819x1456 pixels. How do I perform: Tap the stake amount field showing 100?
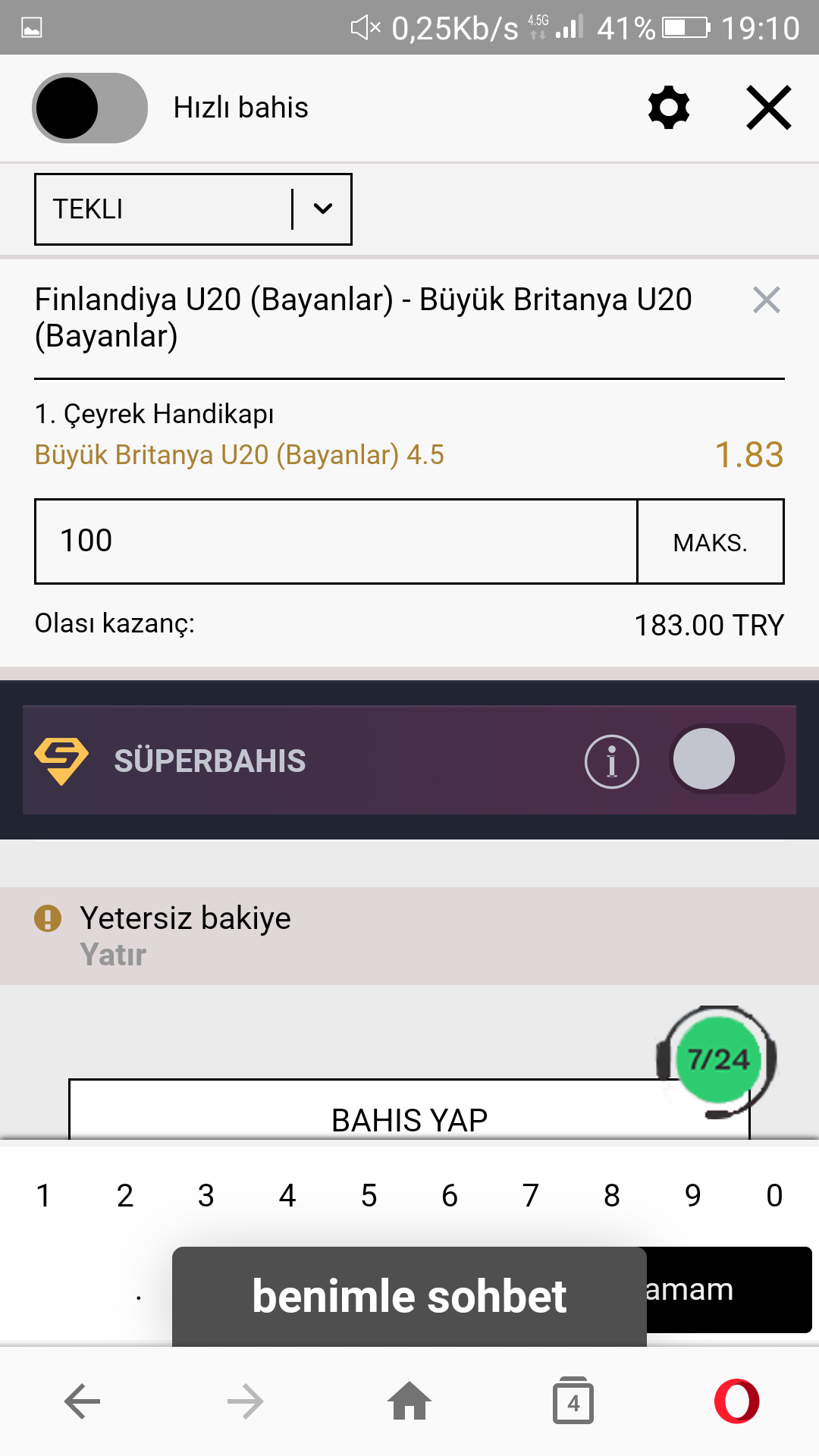pyautogui.click(x=336, y=541)
